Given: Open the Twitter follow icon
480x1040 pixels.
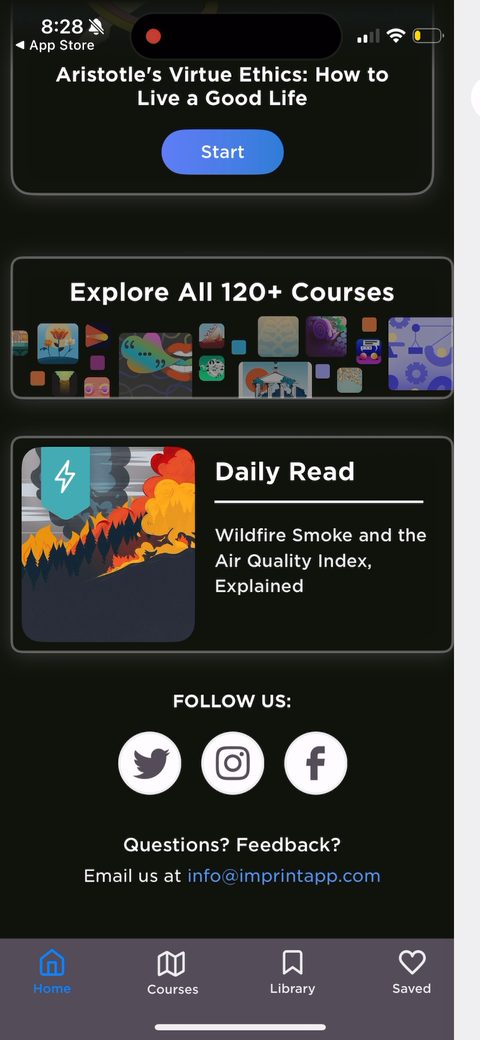Looking at the screenshot, I should coord(150,763).
